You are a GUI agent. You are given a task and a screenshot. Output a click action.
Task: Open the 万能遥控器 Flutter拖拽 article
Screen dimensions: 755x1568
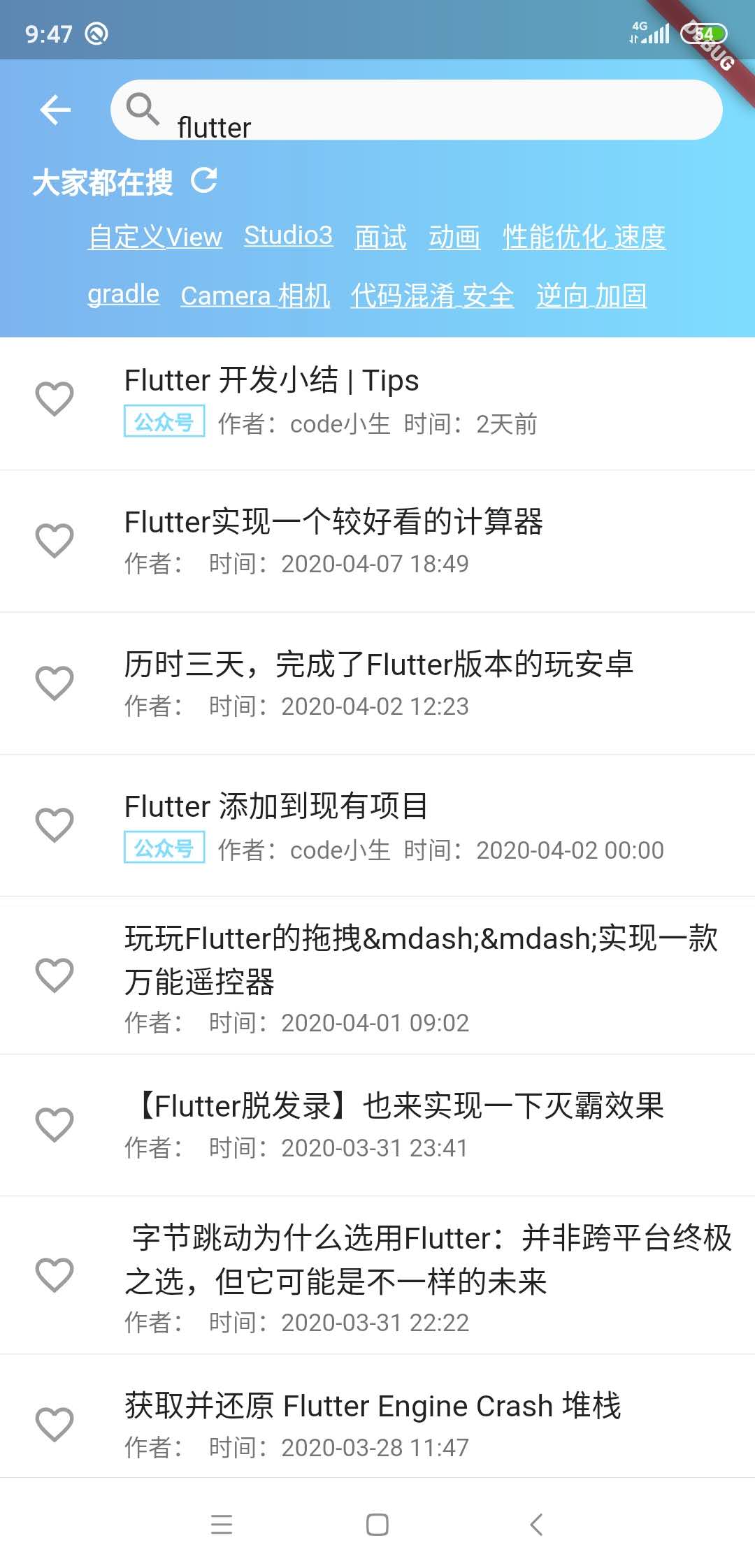[x=419, y=959]
